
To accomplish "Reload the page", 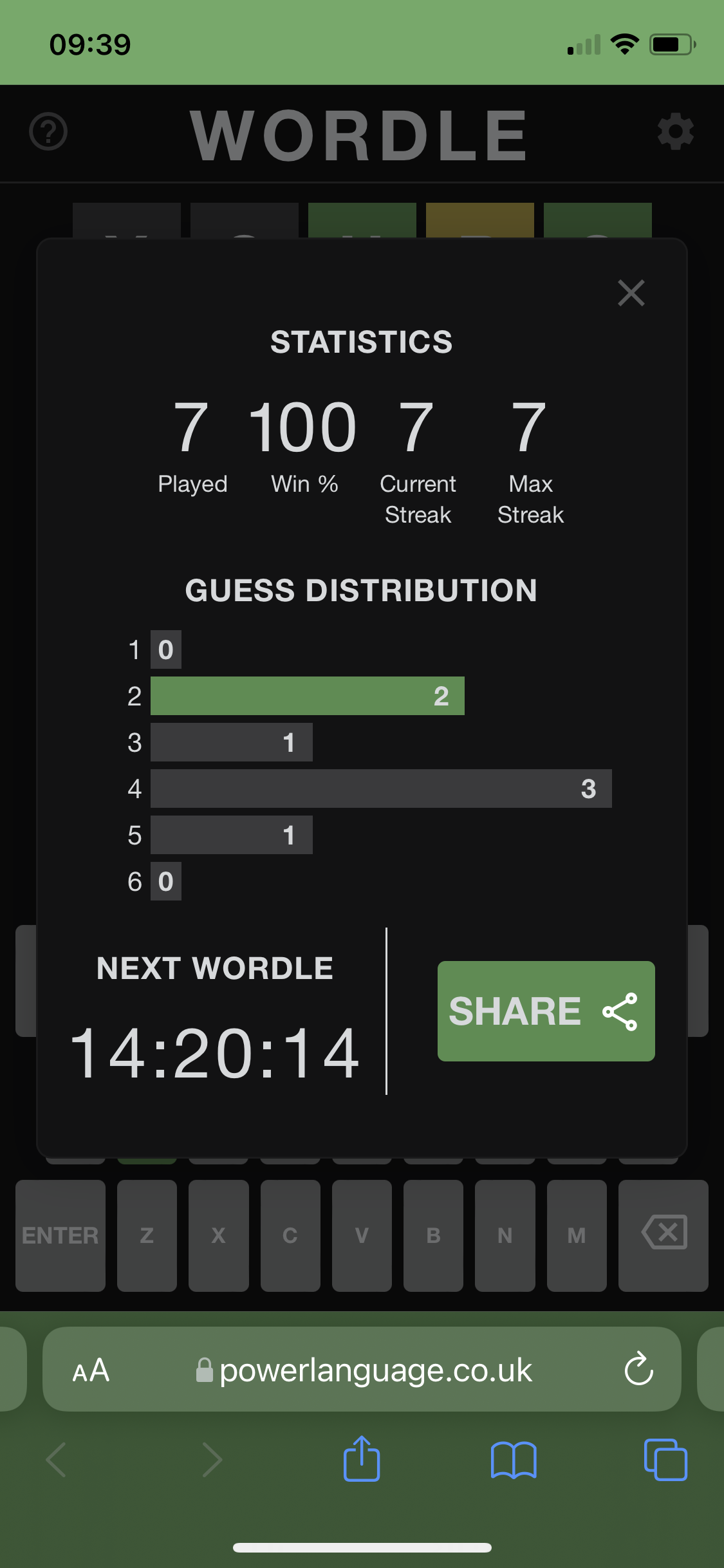I will coord(638,1369).
